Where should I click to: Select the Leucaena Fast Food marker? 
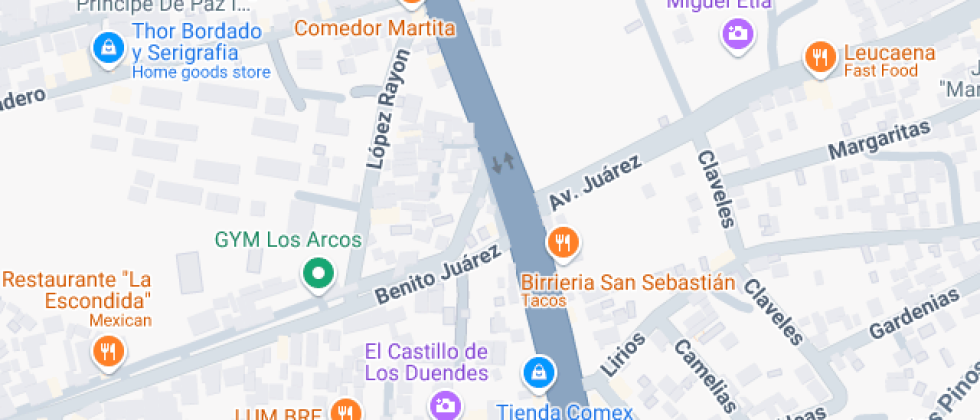click(820, 57)
